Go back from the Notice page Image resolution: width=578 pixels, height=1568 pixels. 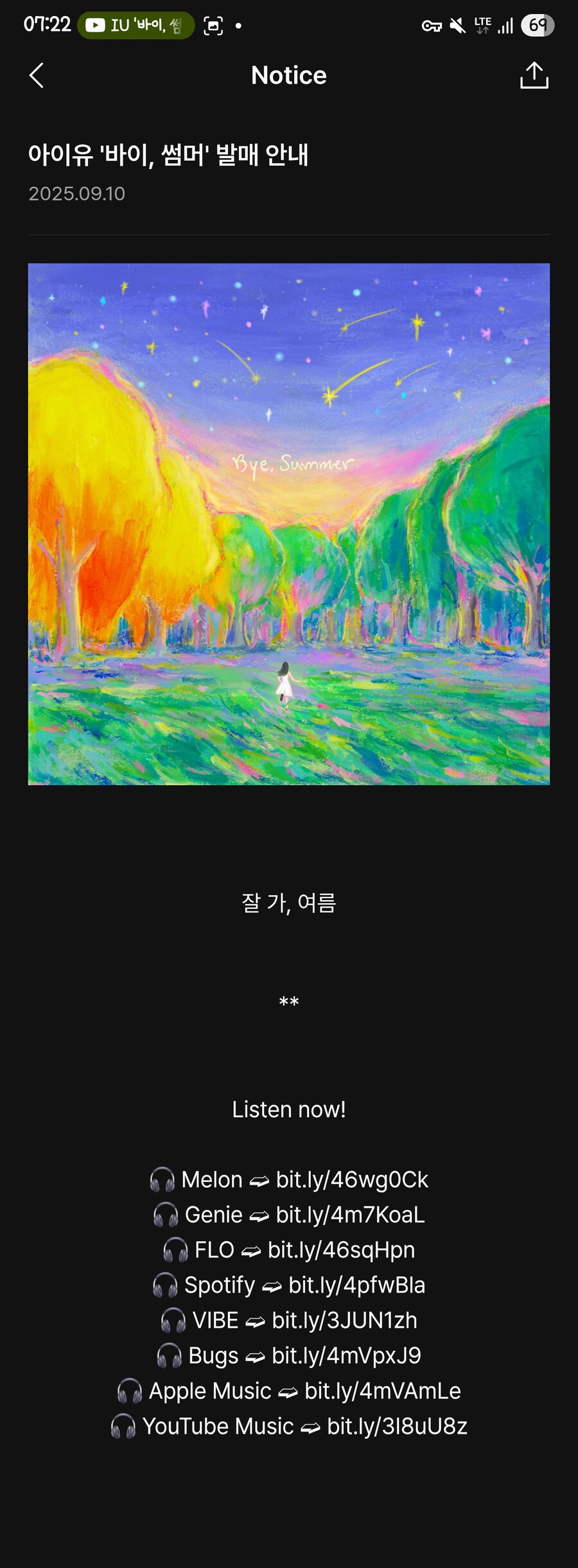tap(37, 75)
